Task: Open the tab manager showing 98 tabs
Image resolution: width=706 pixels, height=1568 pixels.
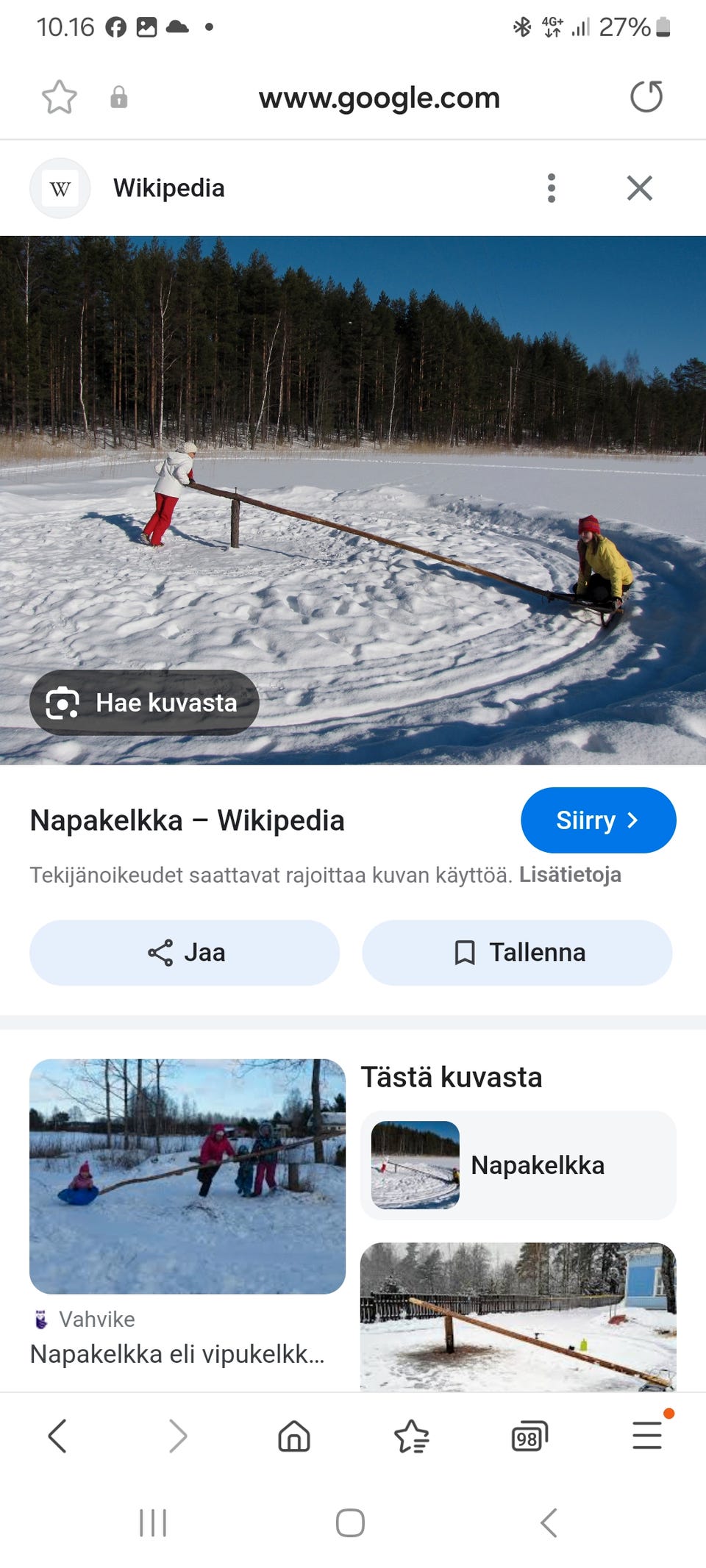Action: (529, 1436)
